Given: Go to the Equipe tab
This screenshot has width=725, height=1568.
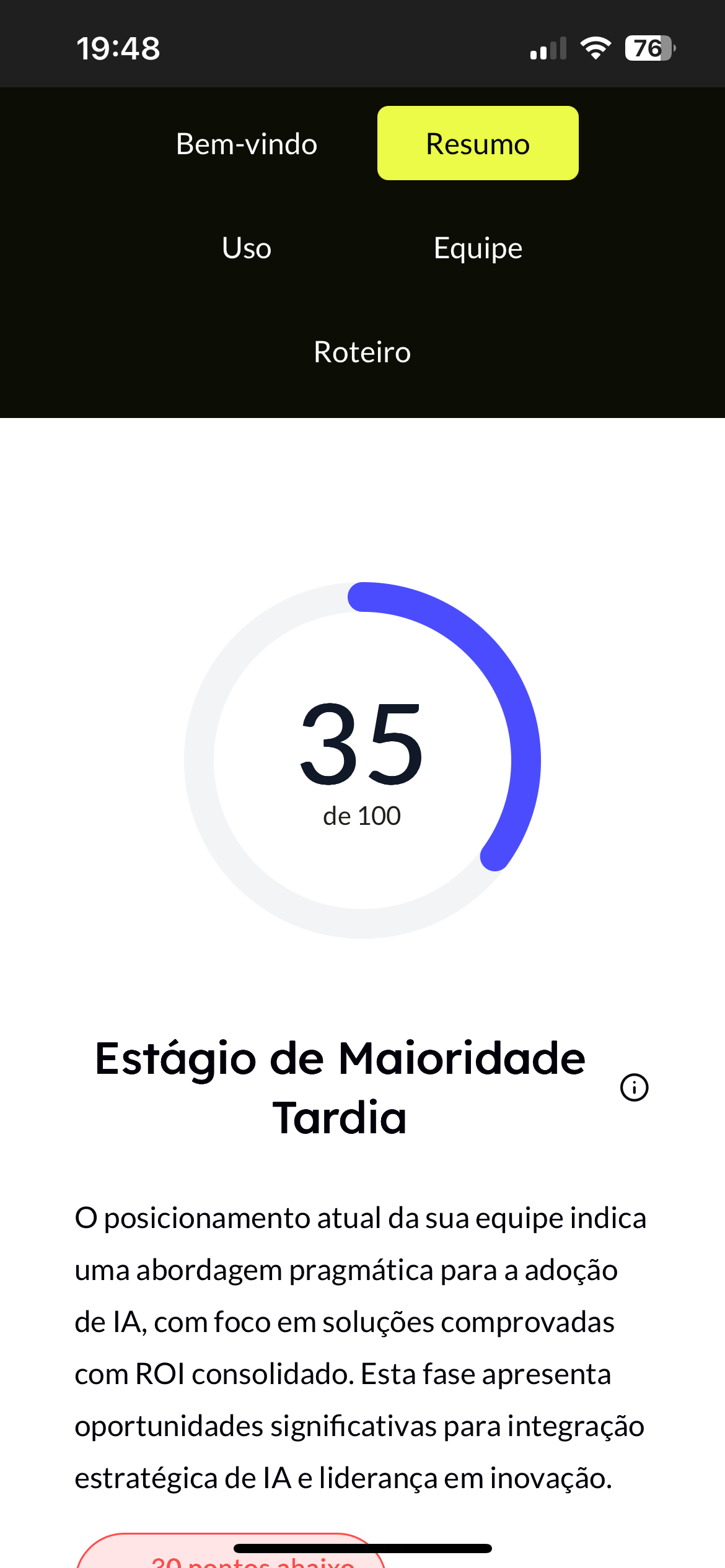Looking at the screenshot, I should pos(478,248).
